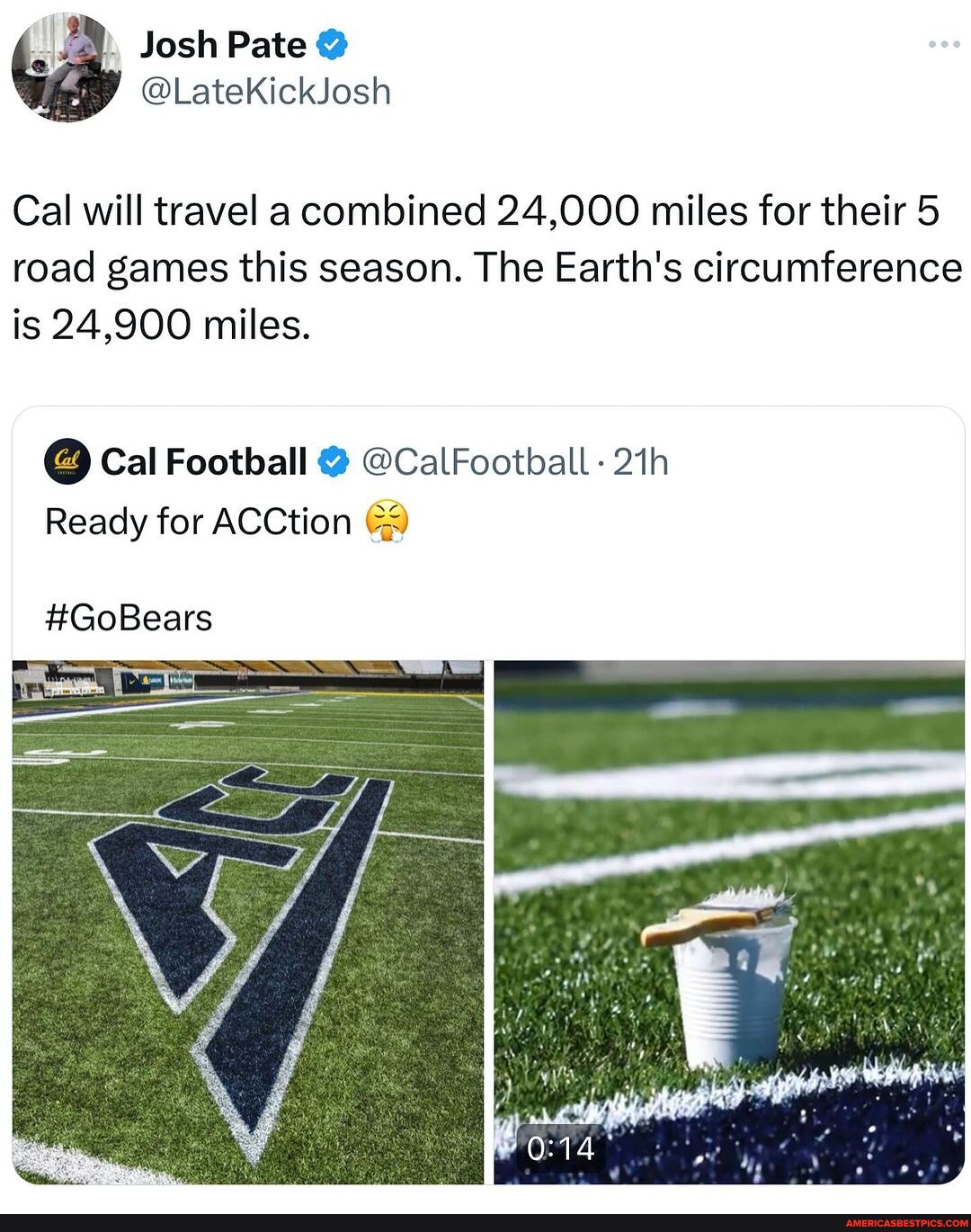Viewport: 971px width, 1232px height.
Task: Click the steam-face emoji in the quoted tweet
Action: [385, 522]
